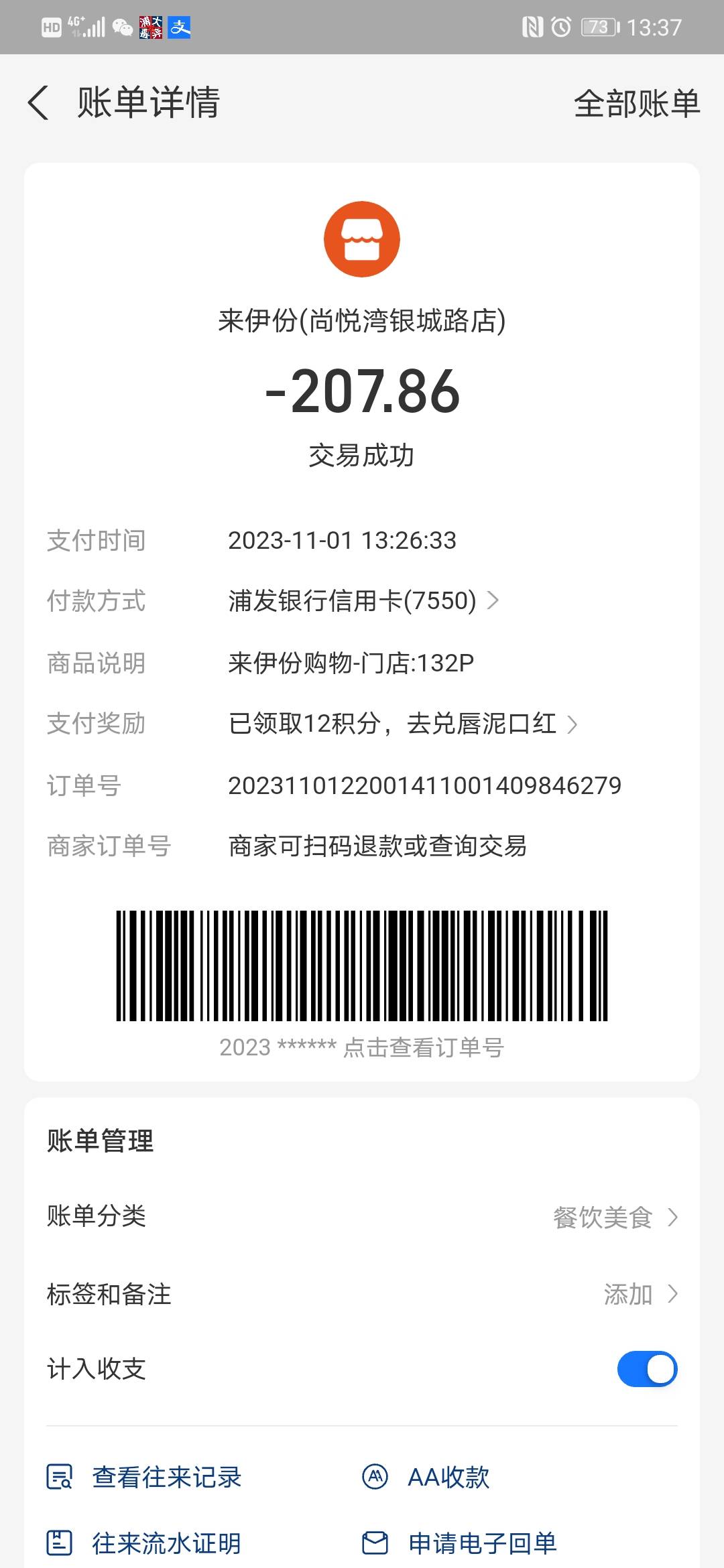The image size is (724, 1568).
Task: Apply for 申请电子回单
Action: click(x=459, y=1543)
